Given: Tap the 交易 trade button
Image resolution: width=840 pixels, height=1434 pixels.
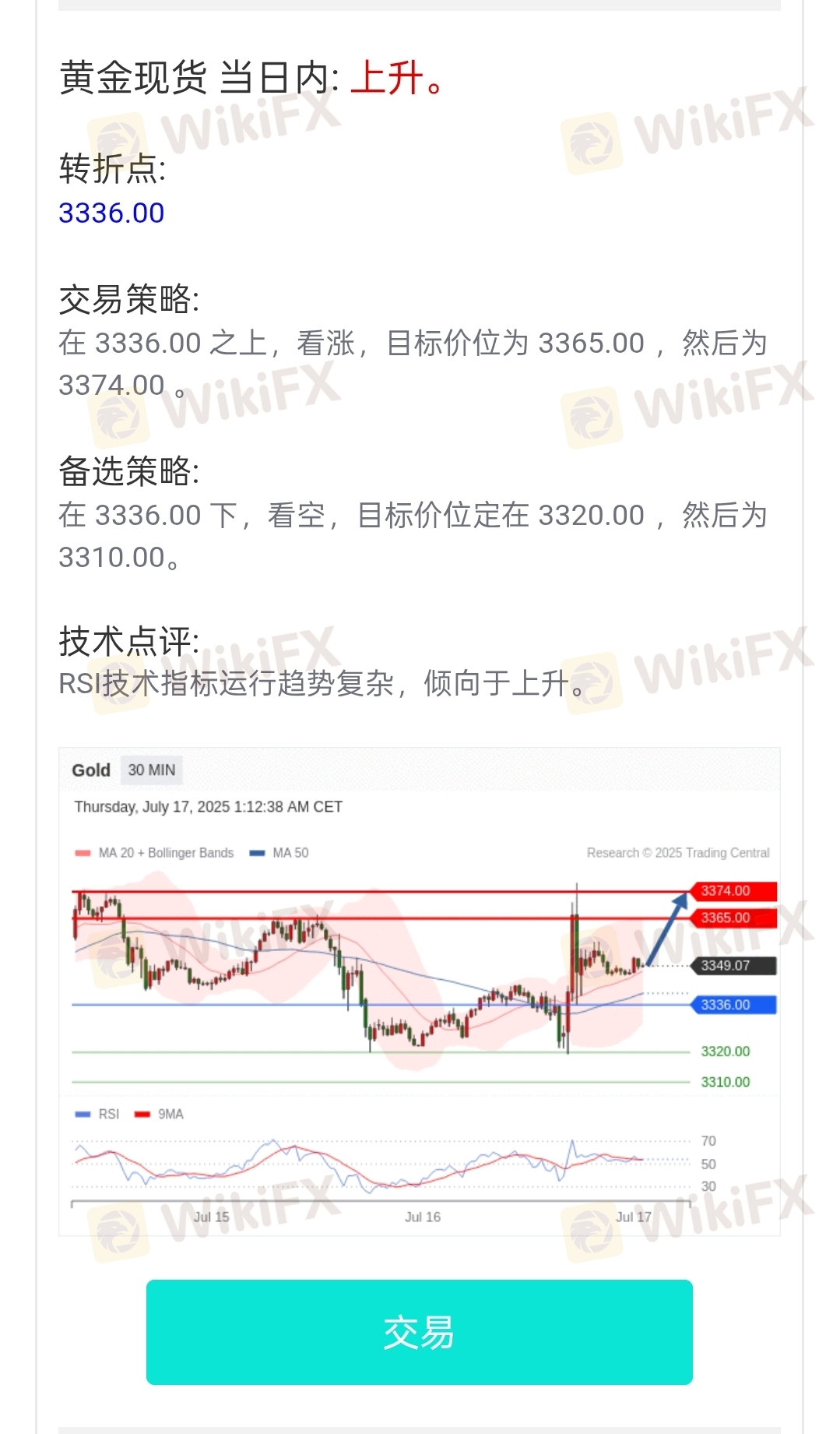Looking at the screenshot, I should pyautogui.click(x=419, y=1332).
